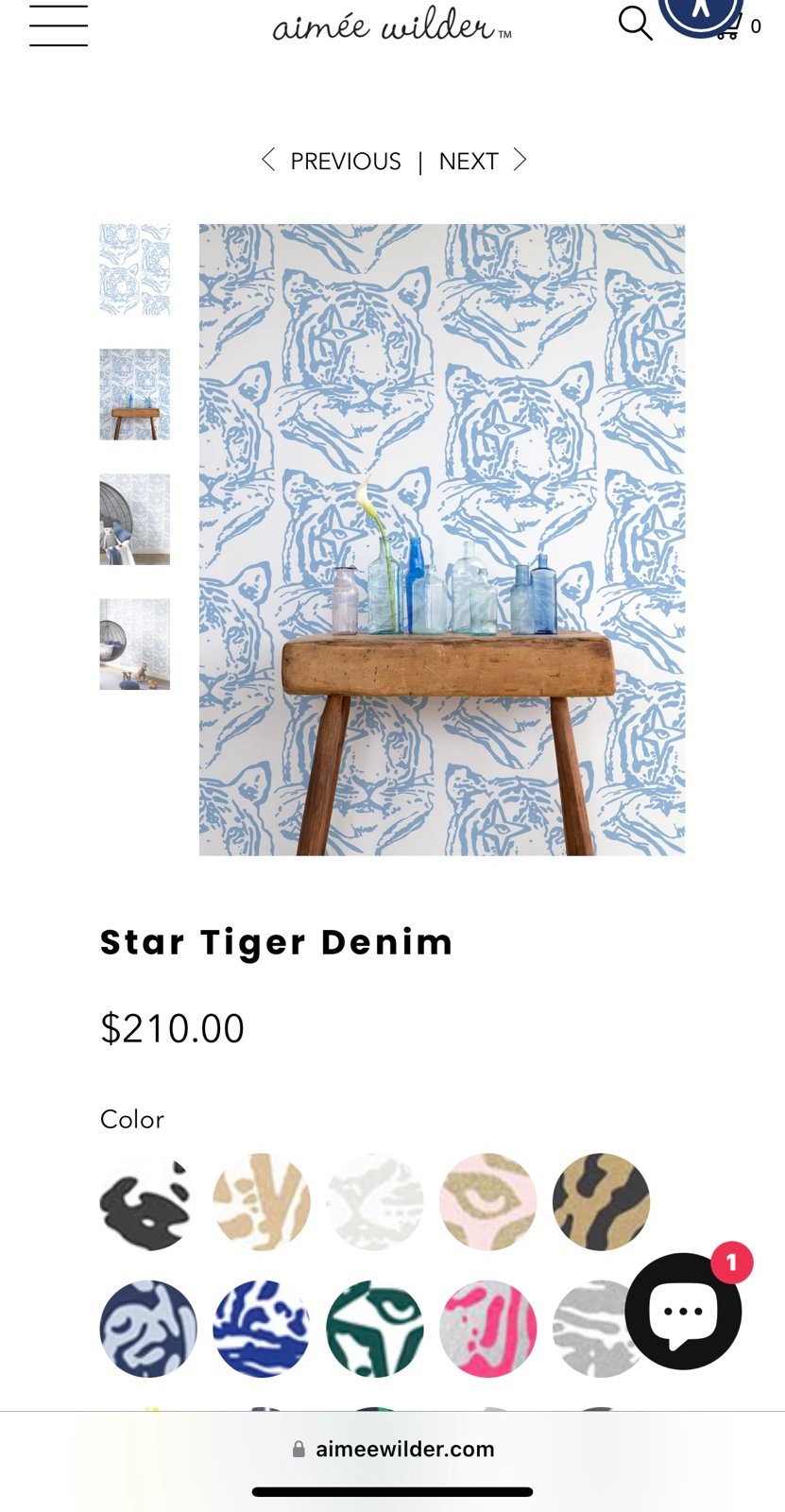This screenshot has width=785, height=1512.
Task: Pick the pink and gold swatch
Action: 488,1202
